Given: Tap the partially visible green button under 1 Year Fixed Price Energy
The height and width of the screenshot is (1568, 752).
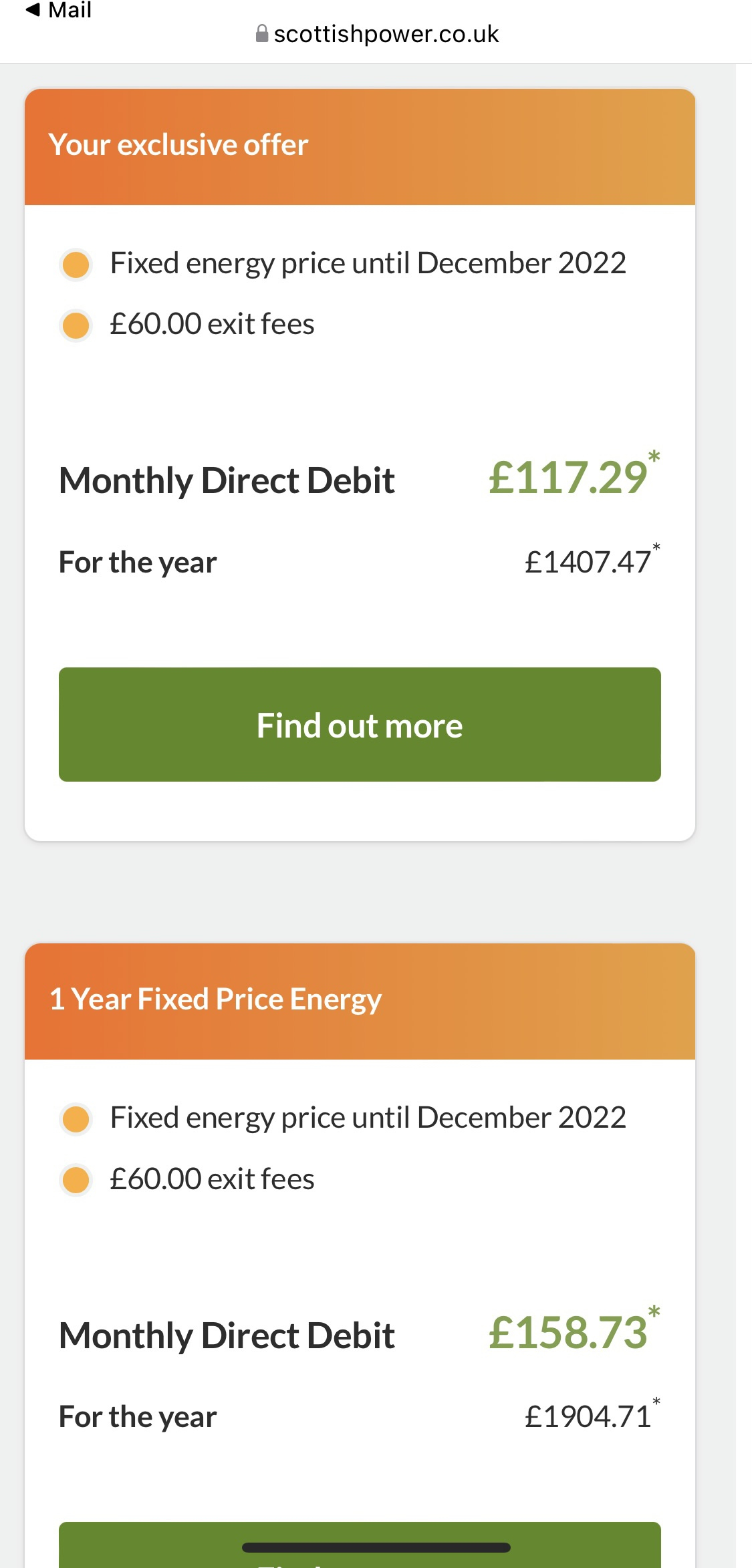Looking at the screenshot, I should (x=360, y=1545).
